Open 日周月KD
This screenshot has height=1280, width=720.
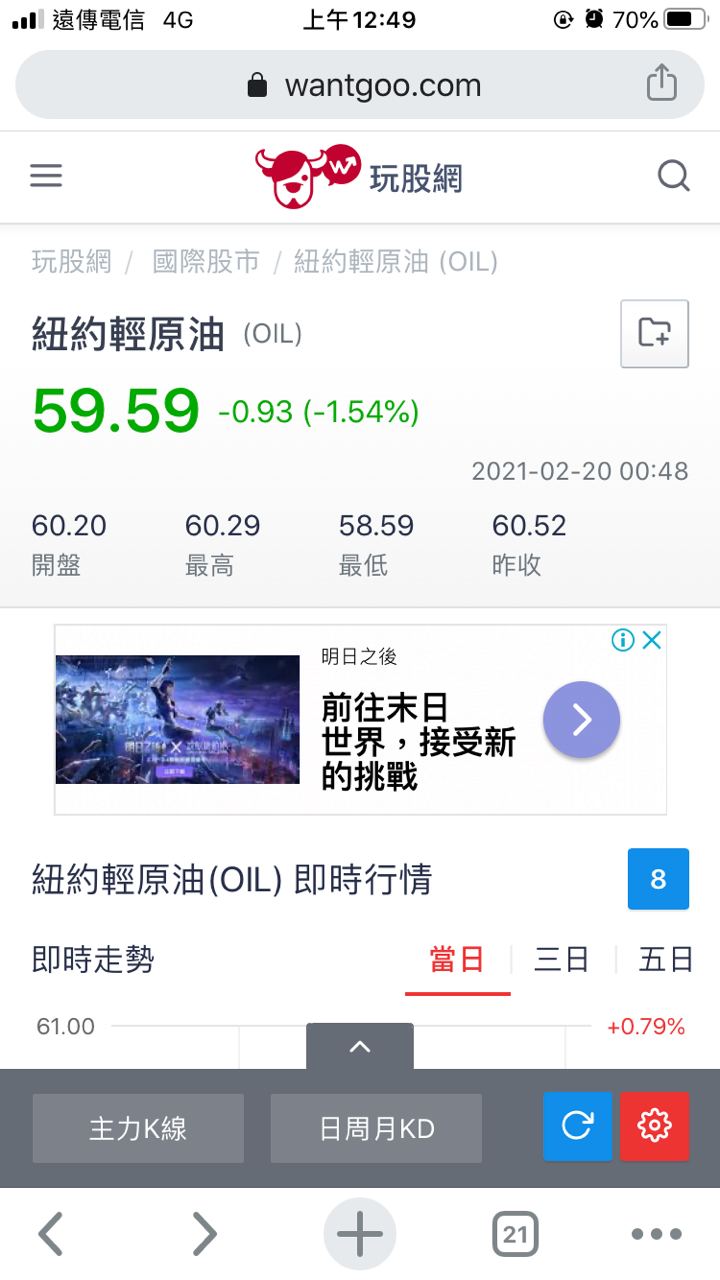tap(376, 1128)
